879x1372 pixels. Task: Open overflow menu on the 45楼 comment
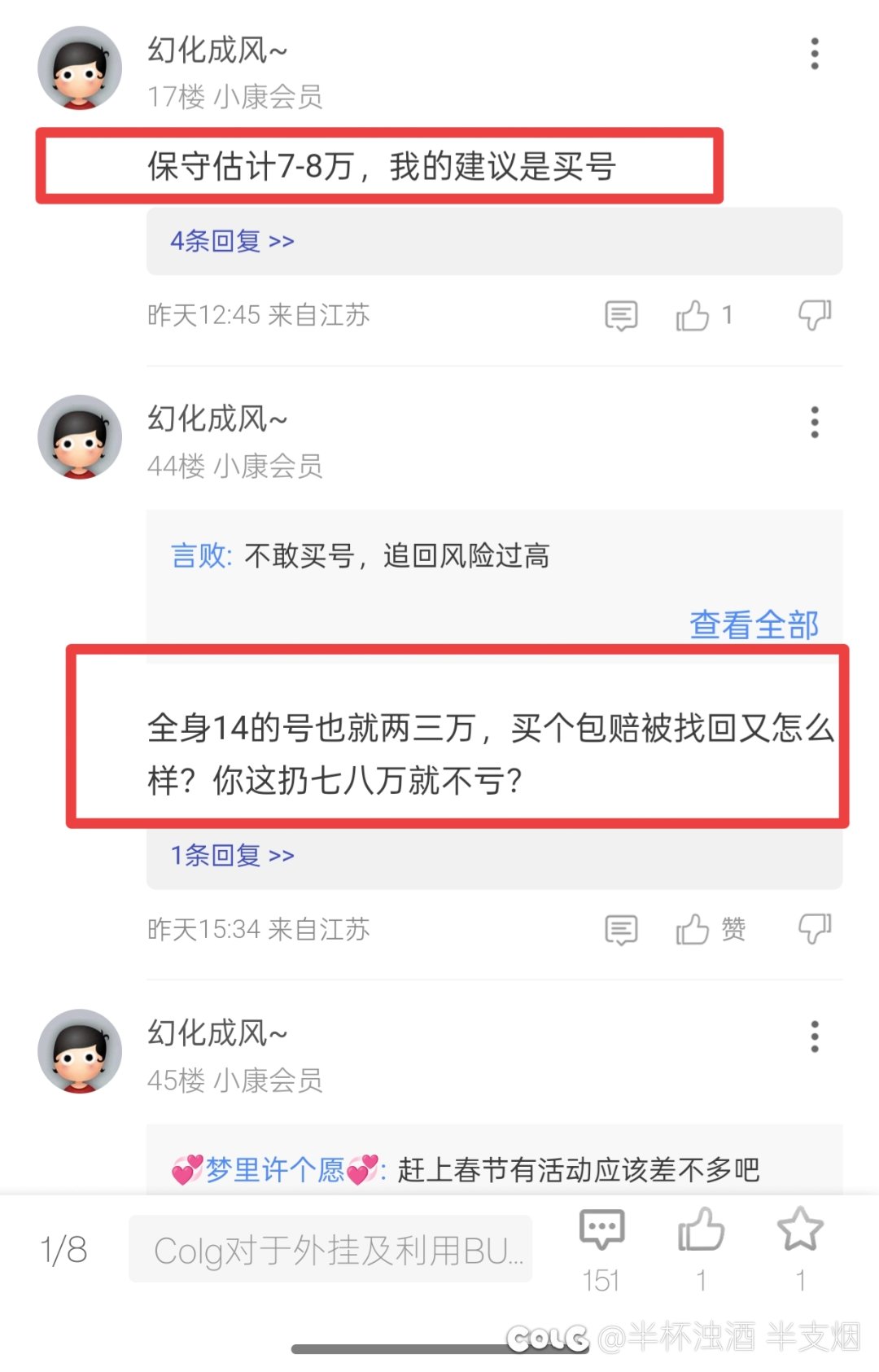(x=814, y=1037)
